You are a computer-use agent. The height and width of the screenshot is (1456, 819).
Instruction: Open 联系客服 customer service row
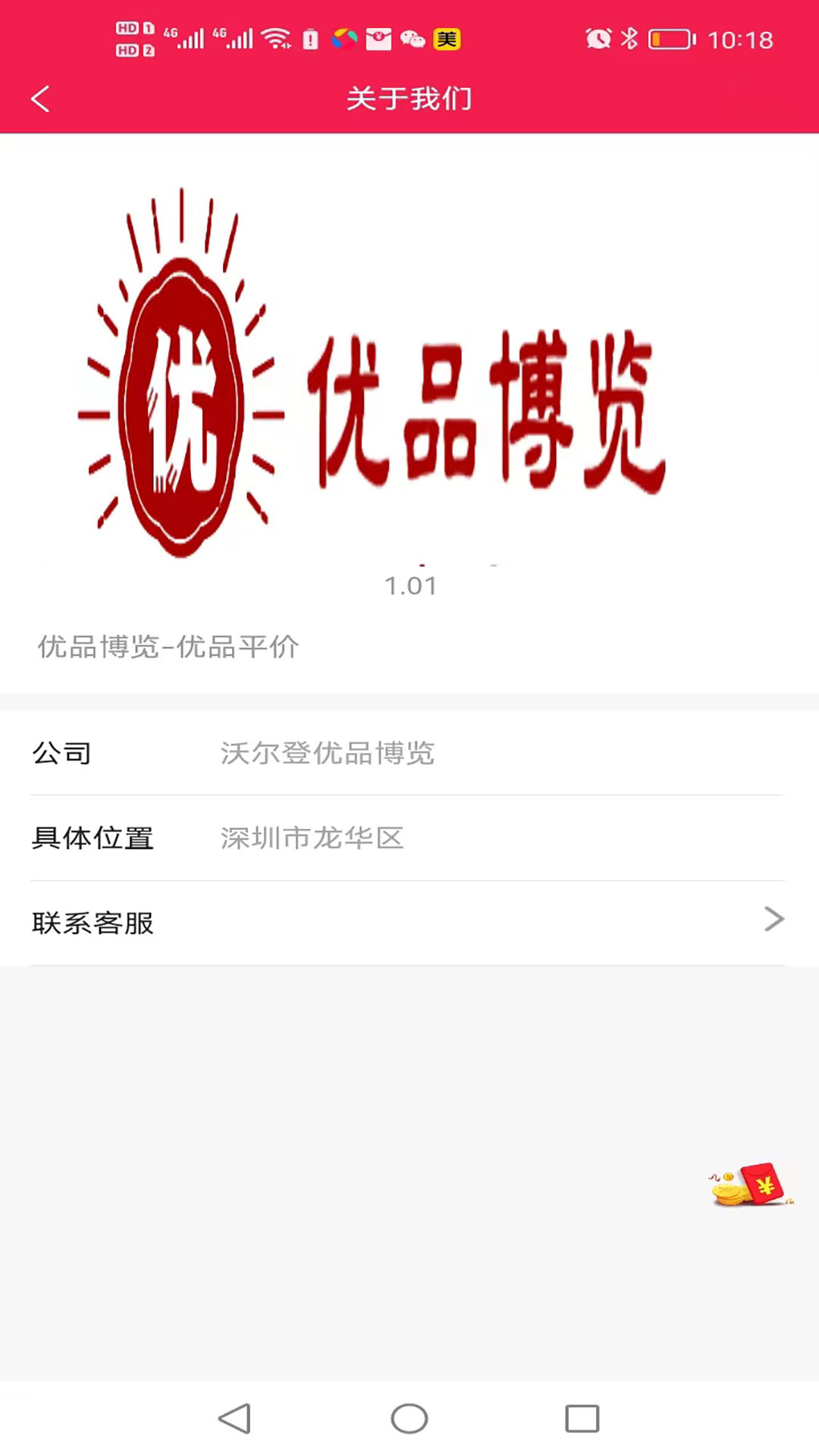(303, 922)
